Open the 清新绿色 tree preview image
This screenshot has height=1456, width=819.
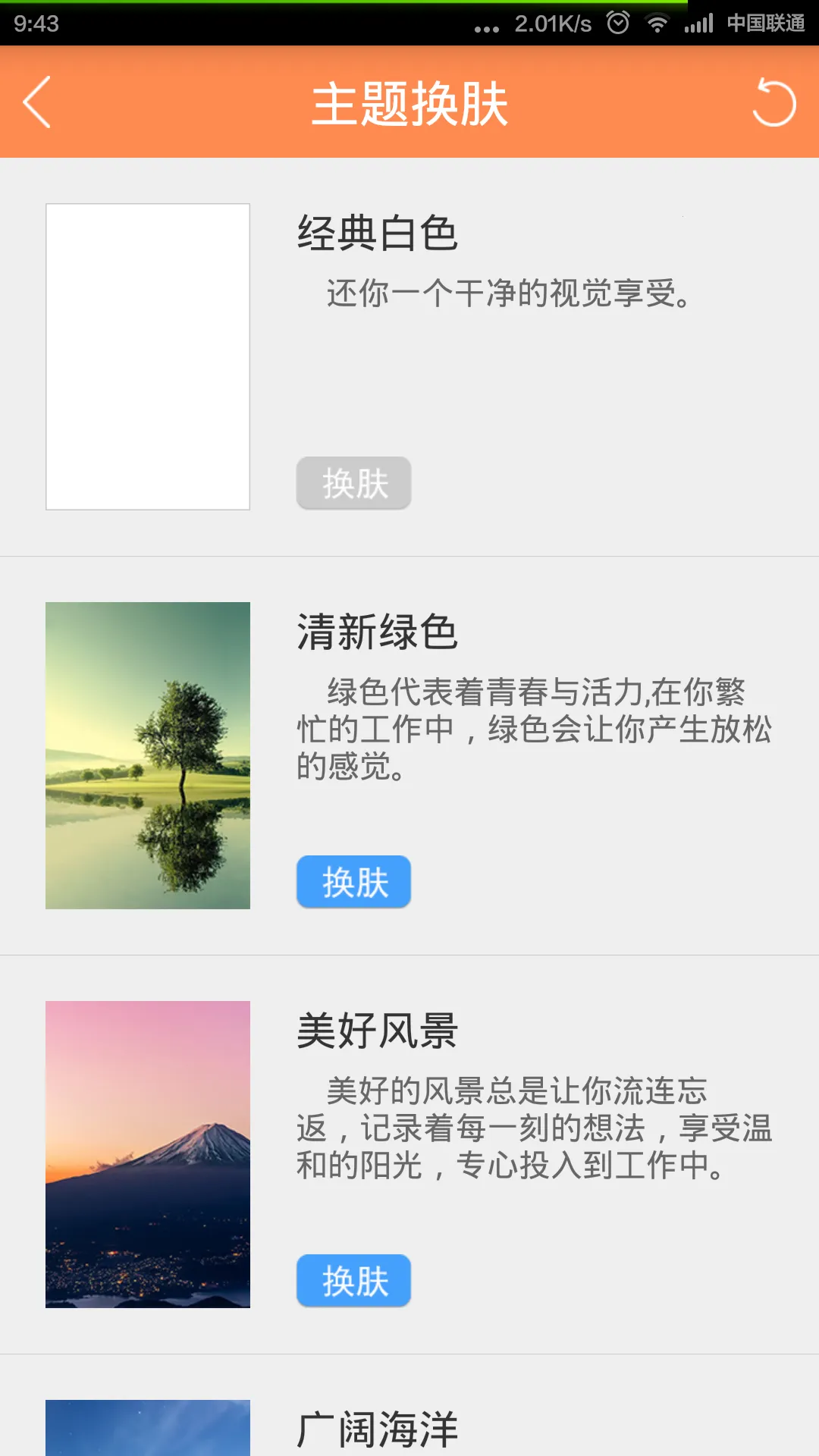pos(148,755)
